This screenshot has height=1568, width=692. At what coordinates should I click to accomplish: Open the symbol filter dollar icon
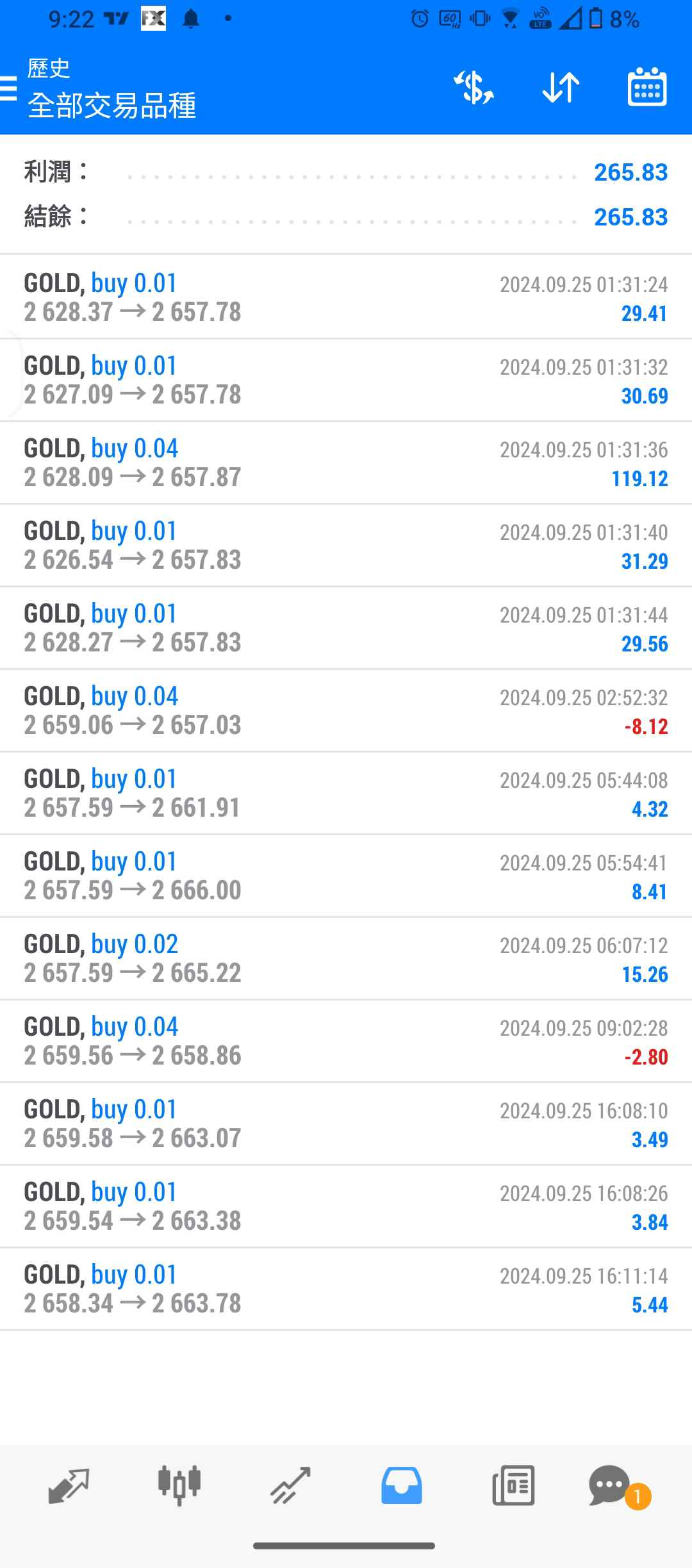pos(474,88)
